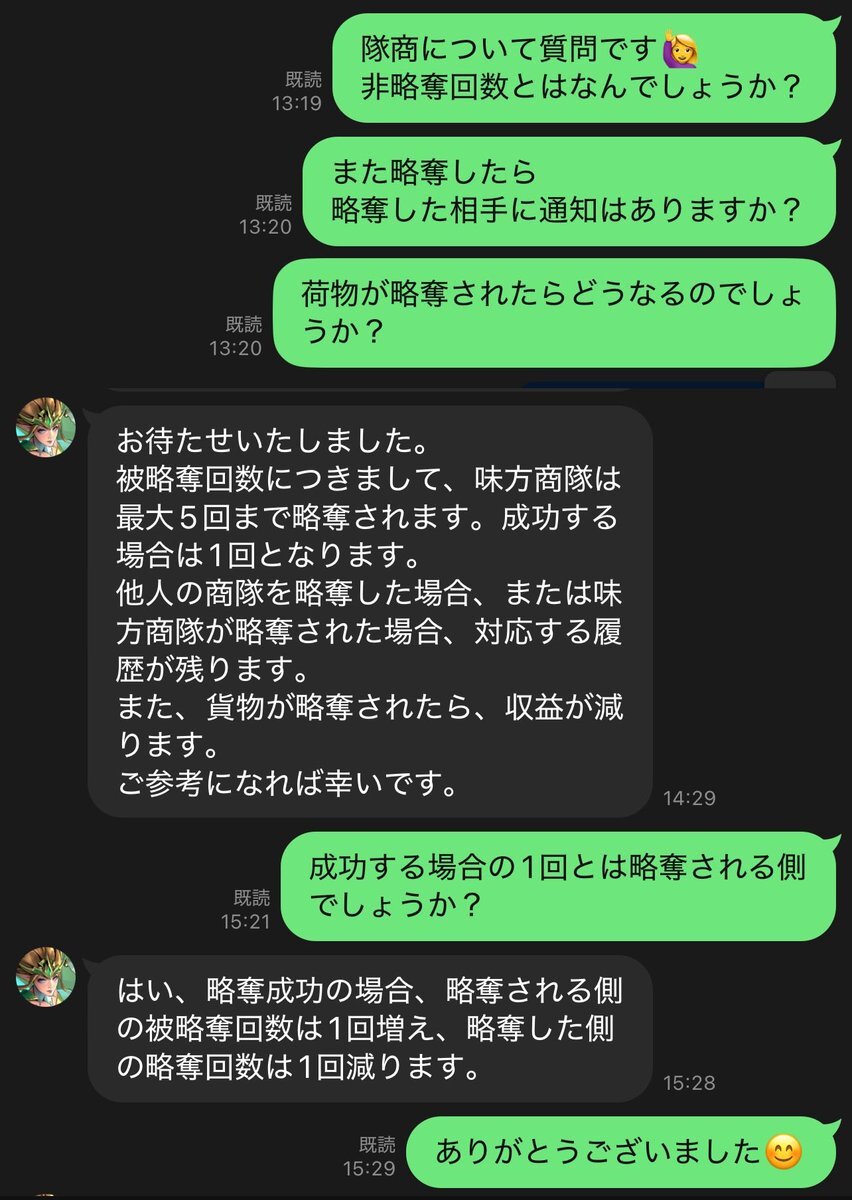Tap avatar next to the はい、略奪成功の場合 reply
The image size is (852, 1200).
(45, 977)
